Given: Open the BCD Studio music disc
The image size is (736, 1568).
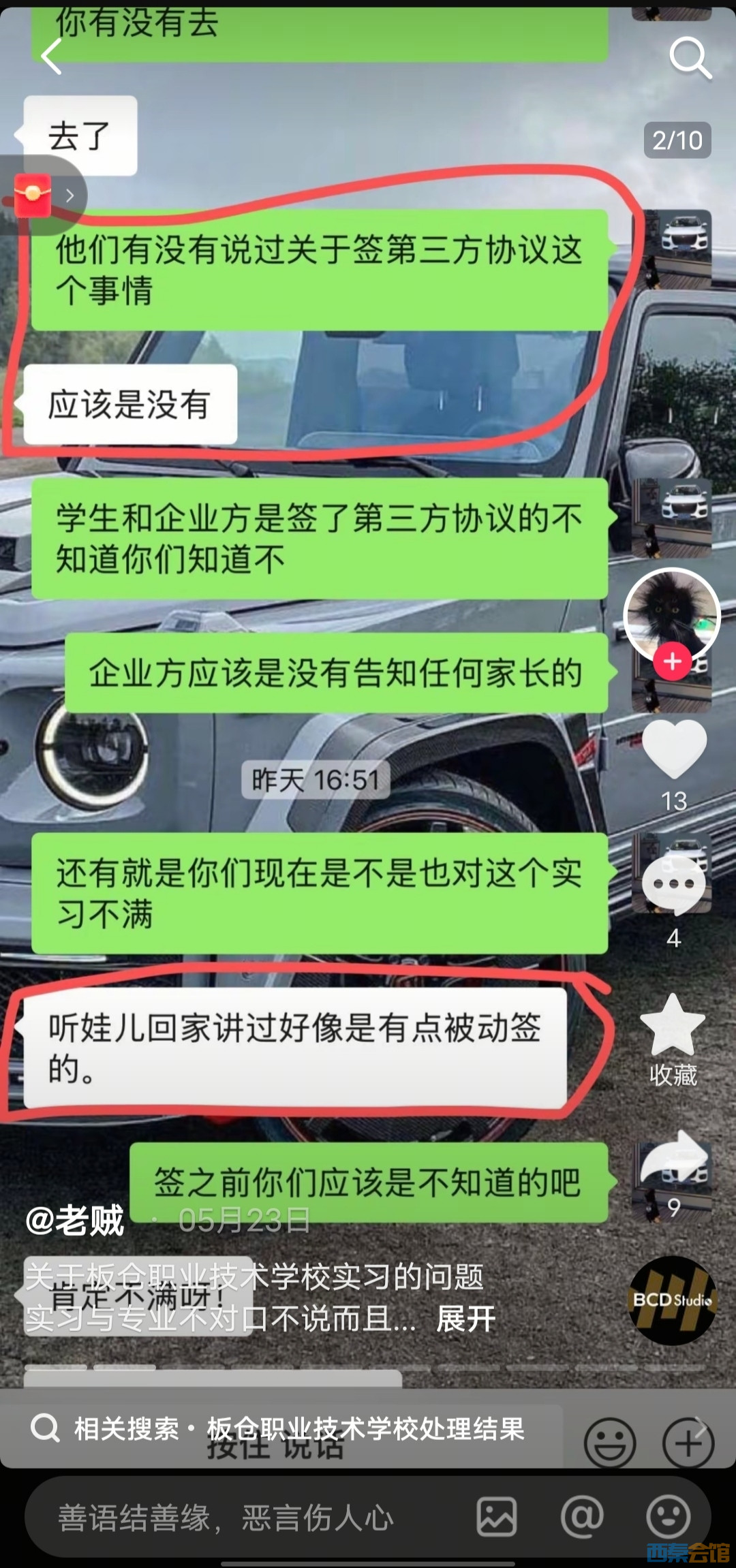Looking at the screenshot, I should (672, 1300).
